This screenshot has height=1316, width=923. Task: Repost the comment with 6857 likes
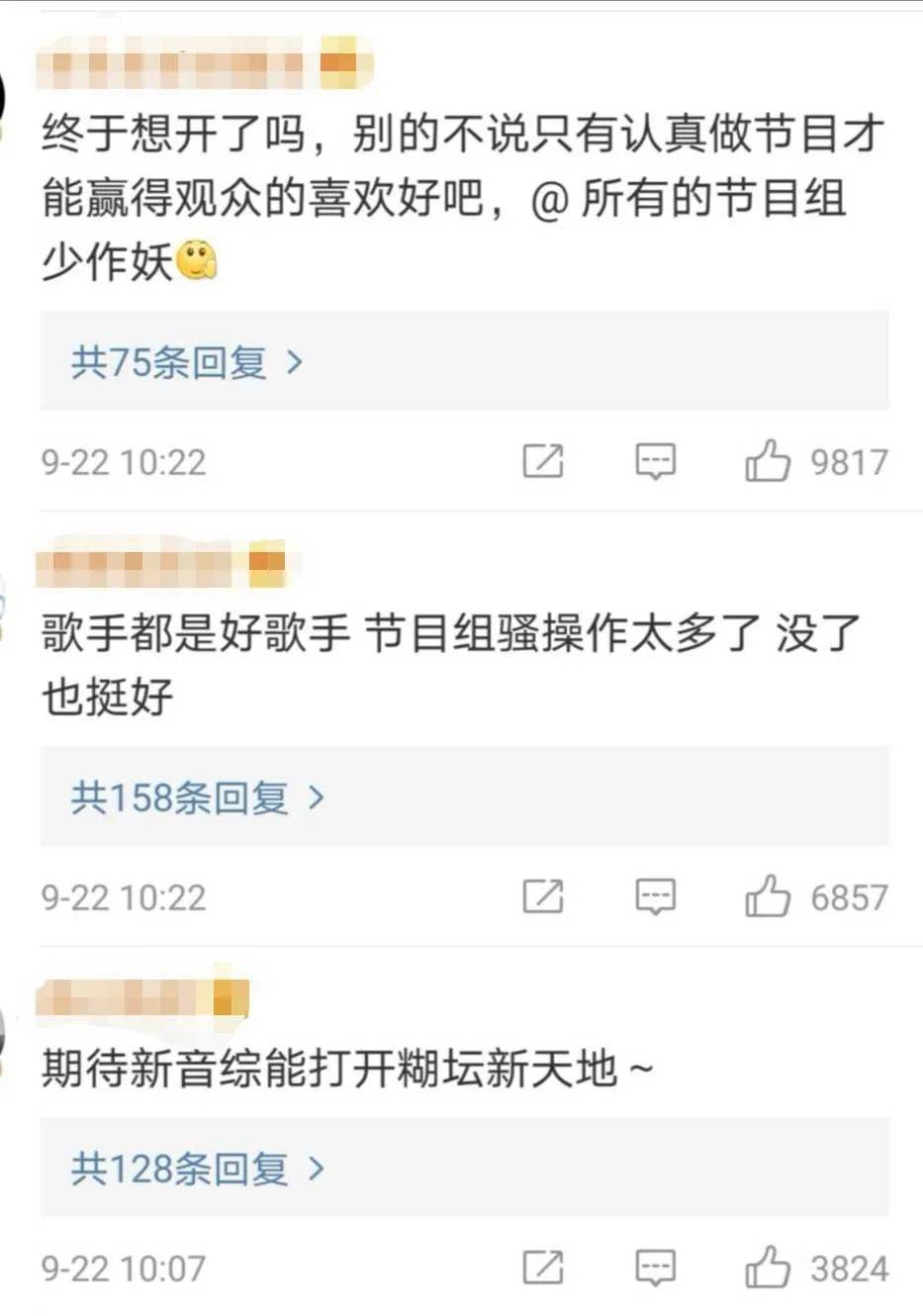tap(543, 896)
